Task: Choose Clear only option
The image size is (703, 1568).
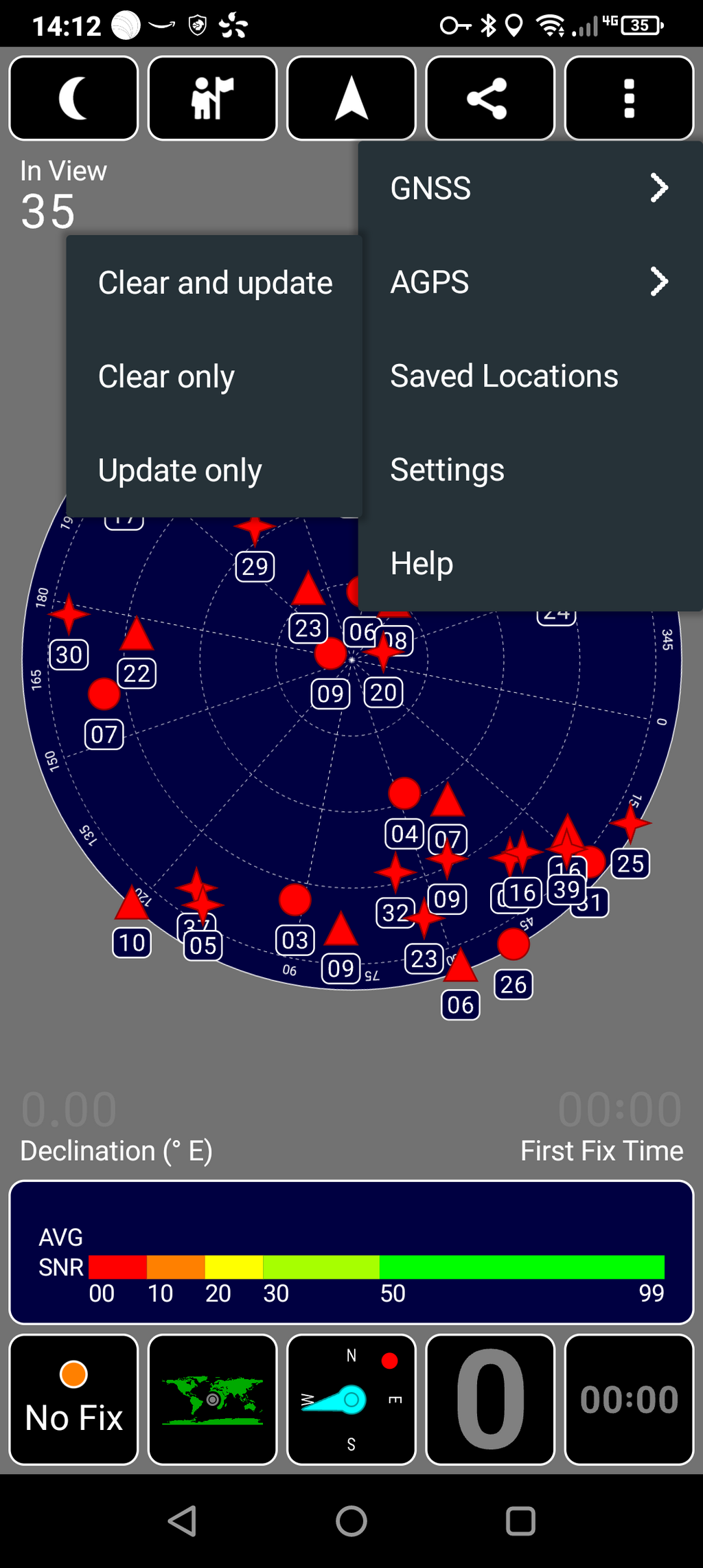Action: point(215,376)
